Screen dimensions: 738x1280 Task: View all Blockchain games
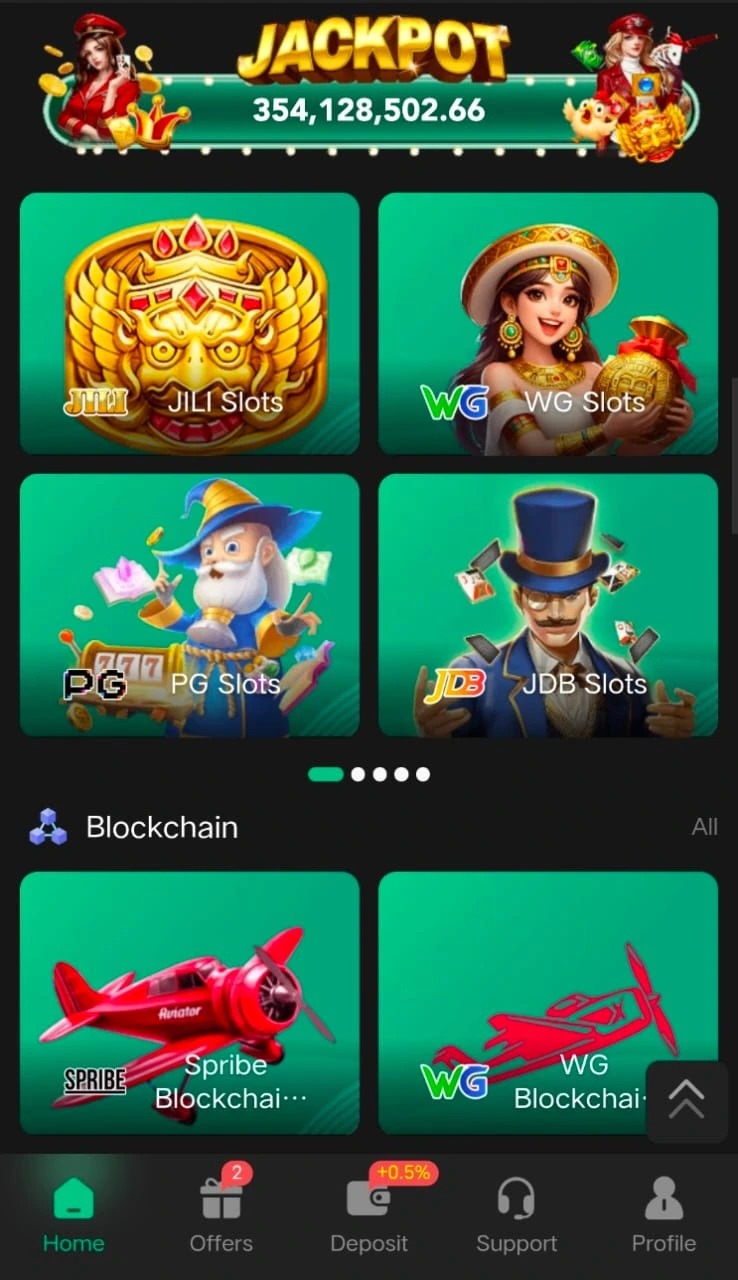tap(704, 827)
